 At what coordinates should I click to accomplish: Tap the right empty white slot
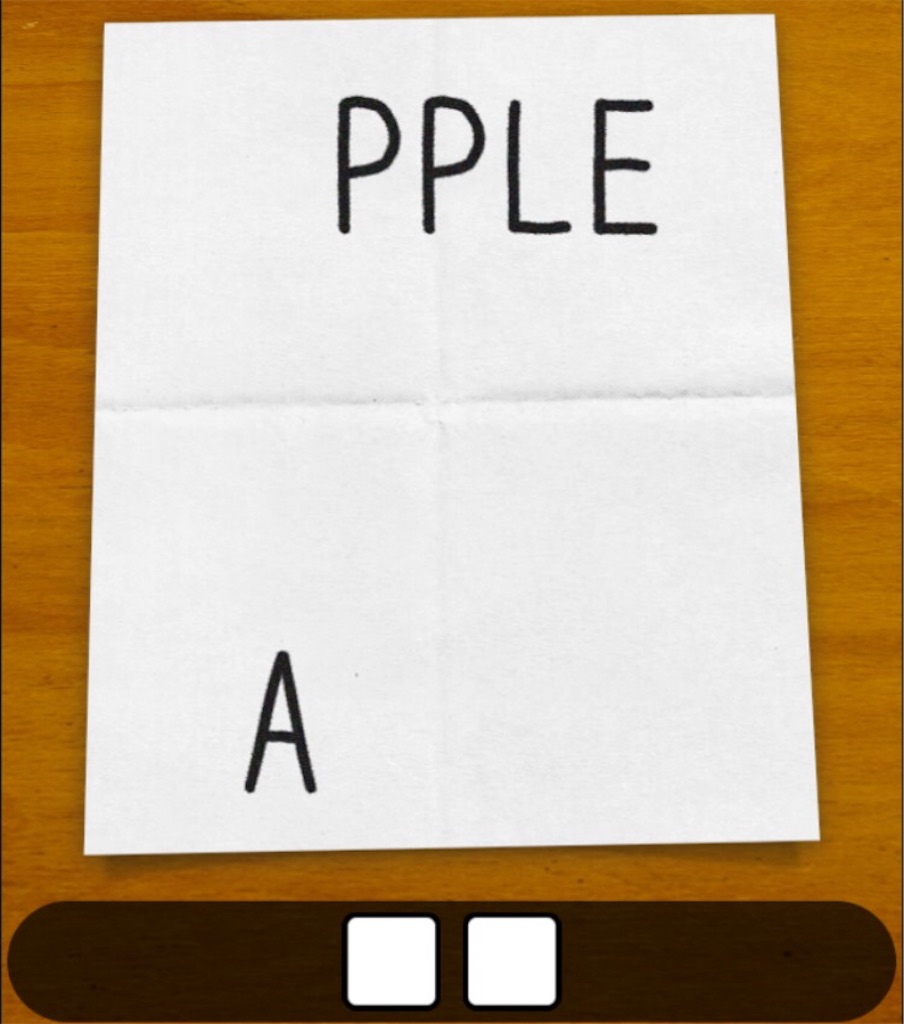(512, 960)
